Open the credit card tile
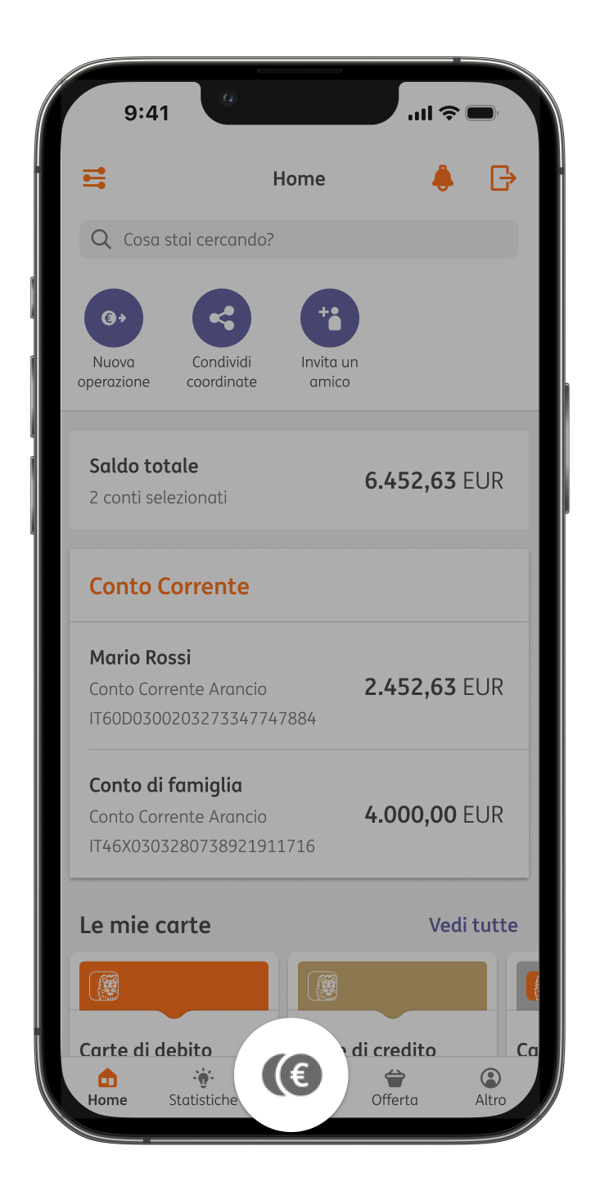Image resolution: width=600 pixels, height=1200 pixels. click(x=392, y=1005)
